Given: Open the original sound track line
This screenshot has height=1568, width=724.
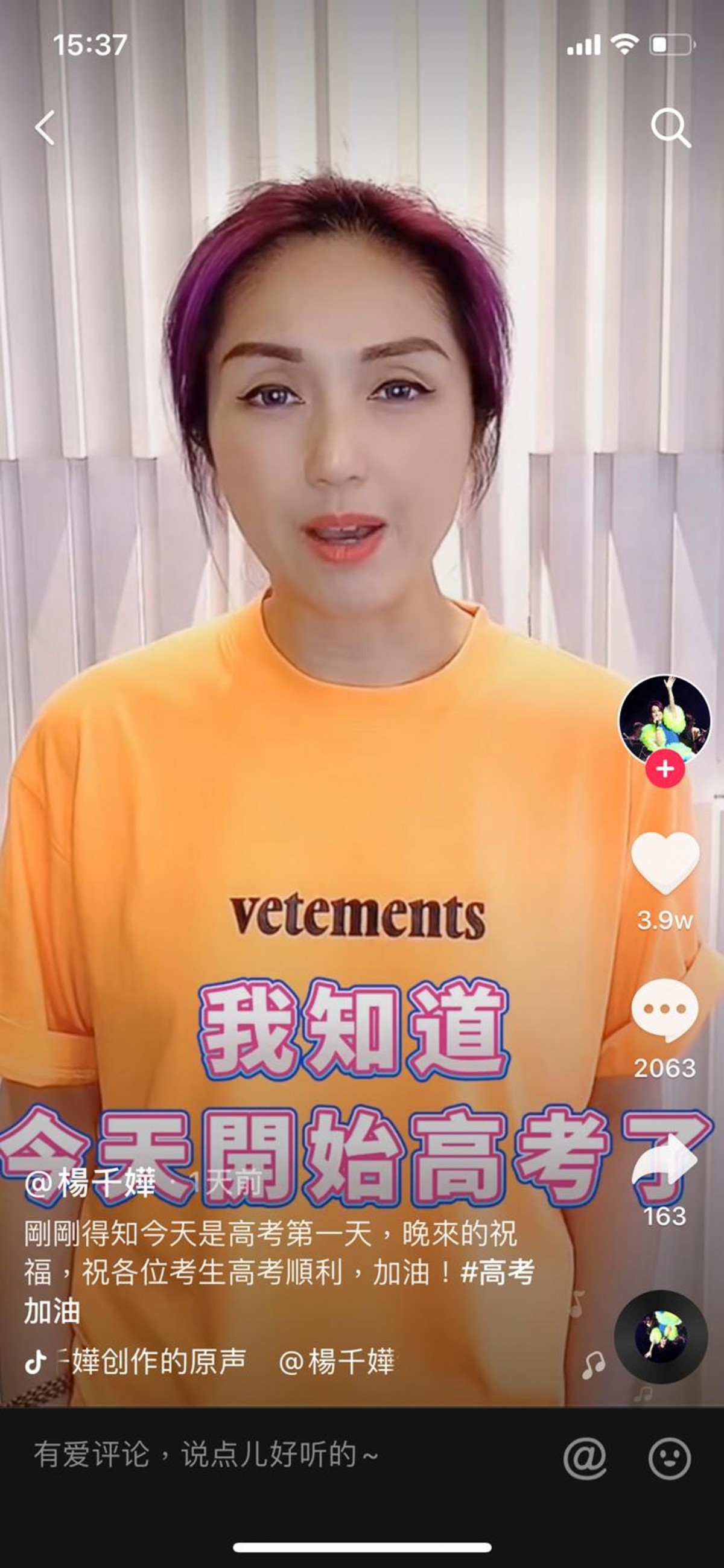Looking at the screenshot, I should pos(158,1361).
